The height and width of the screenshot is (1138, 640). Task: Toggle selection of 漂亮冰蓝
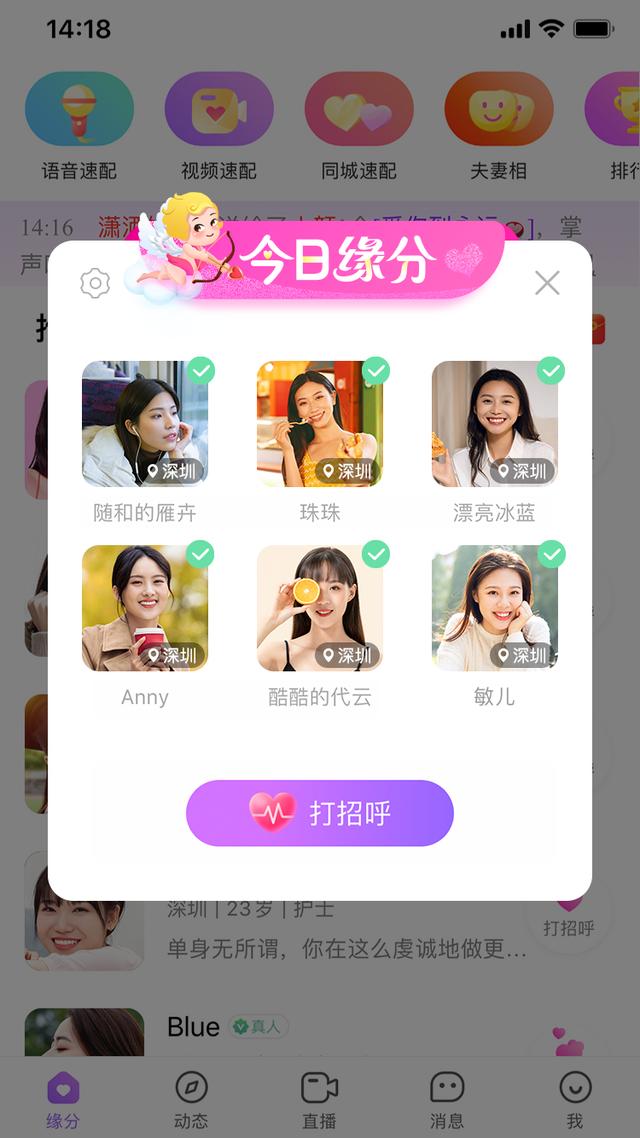[x=551, y=372]
